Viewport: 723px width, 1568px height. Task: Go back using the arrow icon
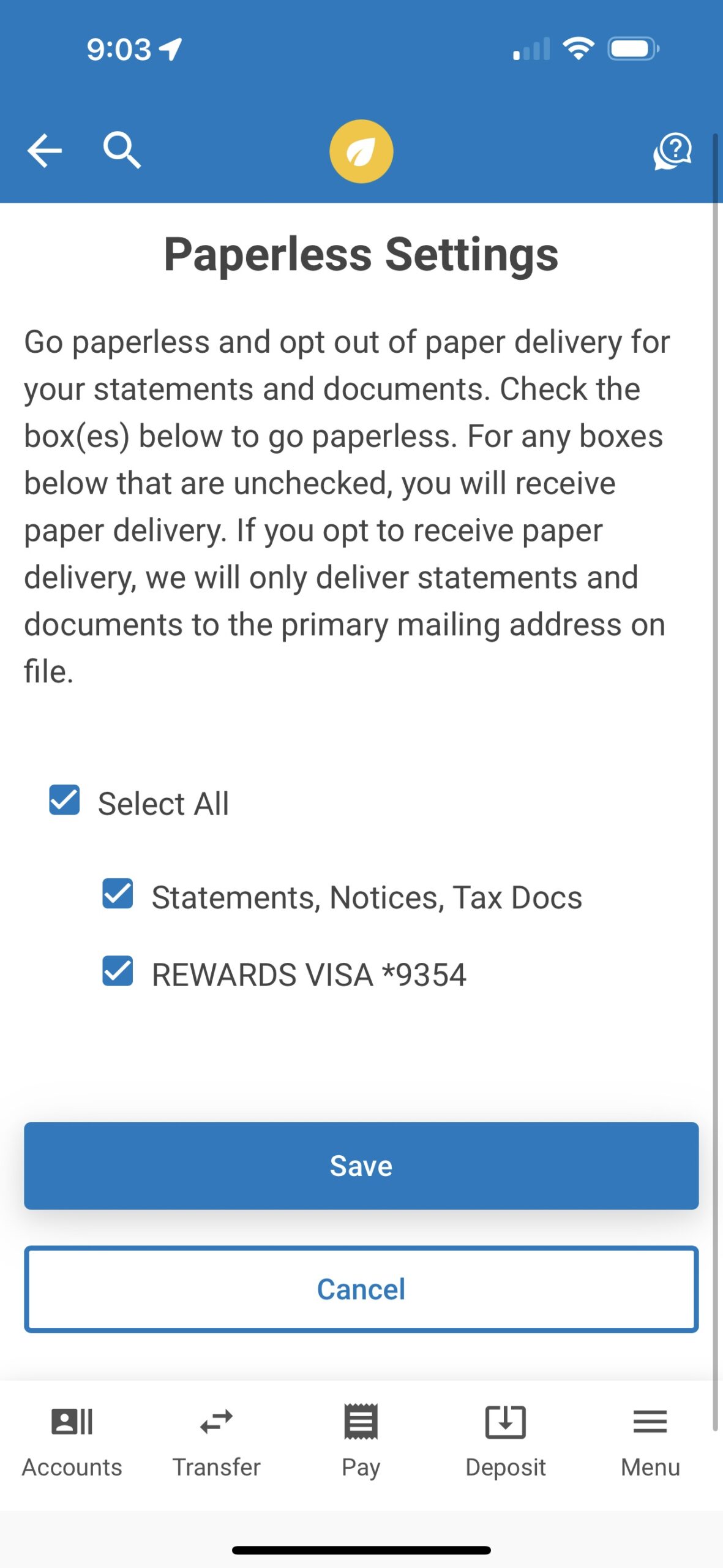click(45, 150)
